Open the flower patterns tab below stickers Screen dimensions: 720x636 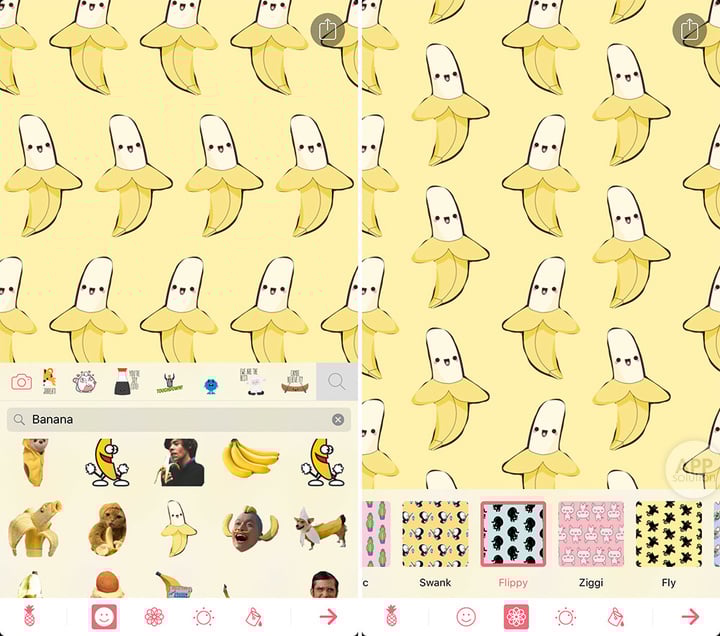point(154,617)
